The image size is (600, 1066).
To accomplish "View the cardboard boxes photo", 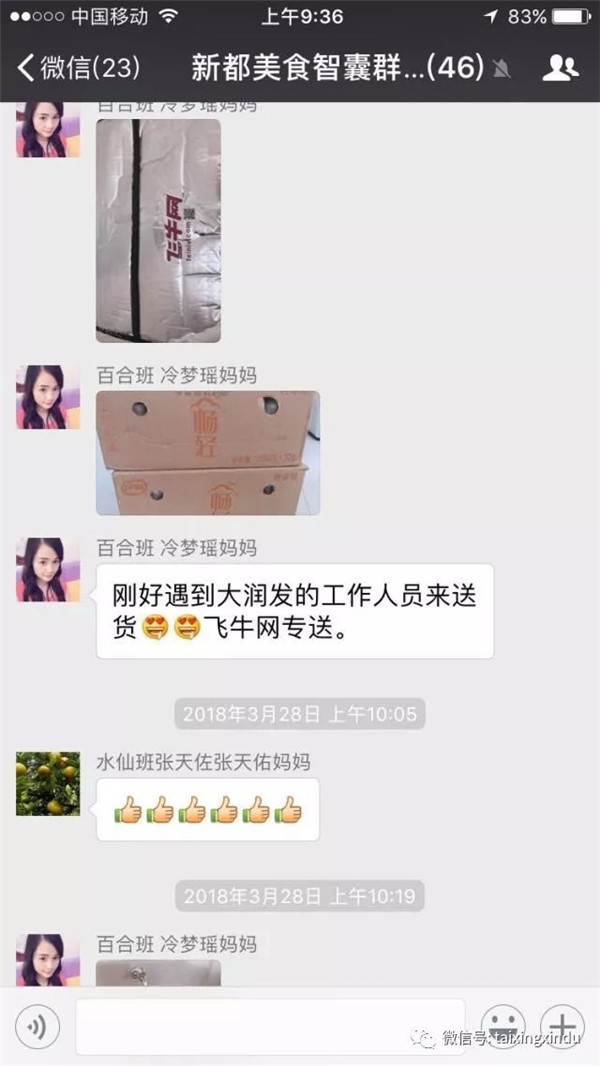I will click(x=207, y=452).
